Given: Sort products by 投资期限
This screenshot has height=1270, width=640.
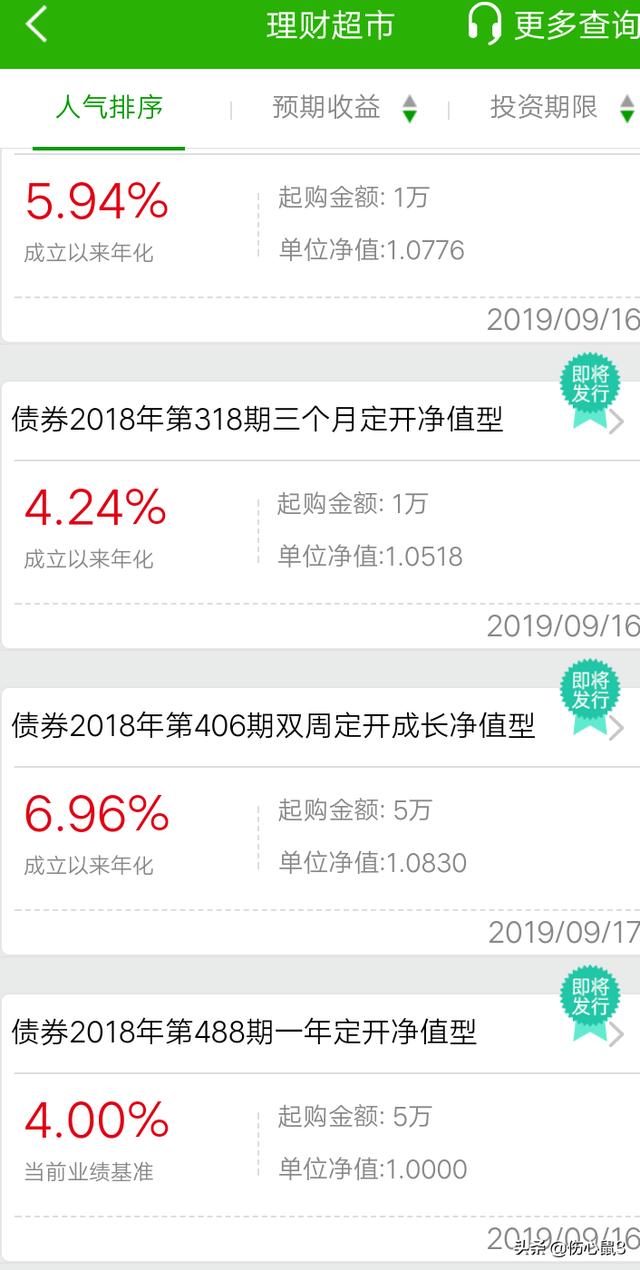Looking at the screenshot, I should tap(561, 108).
